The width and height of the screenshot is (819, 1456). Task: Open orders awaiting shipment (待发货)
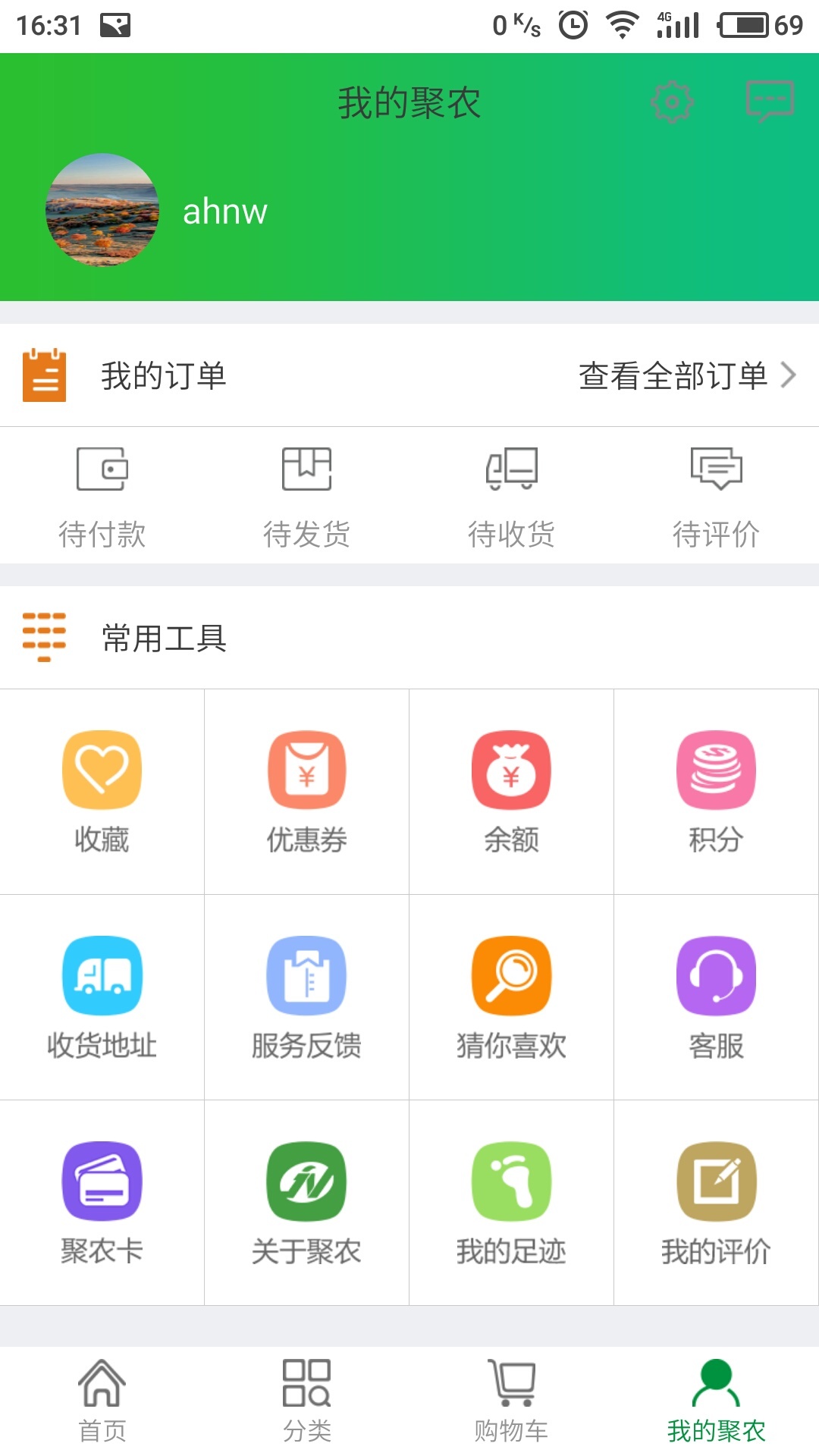tap(307, 497)
